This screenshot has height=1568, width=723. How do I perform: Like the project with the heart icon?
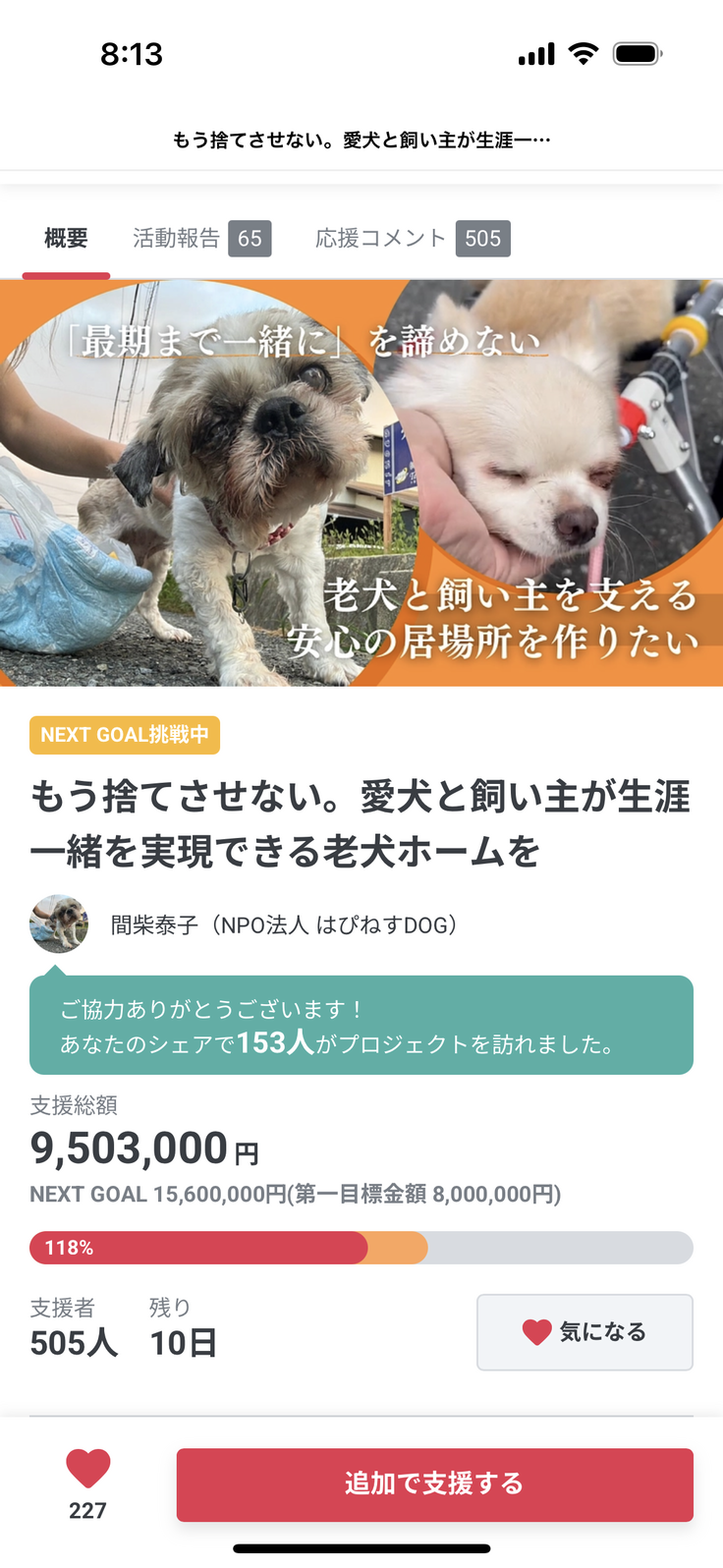[x=87, y=1471]
